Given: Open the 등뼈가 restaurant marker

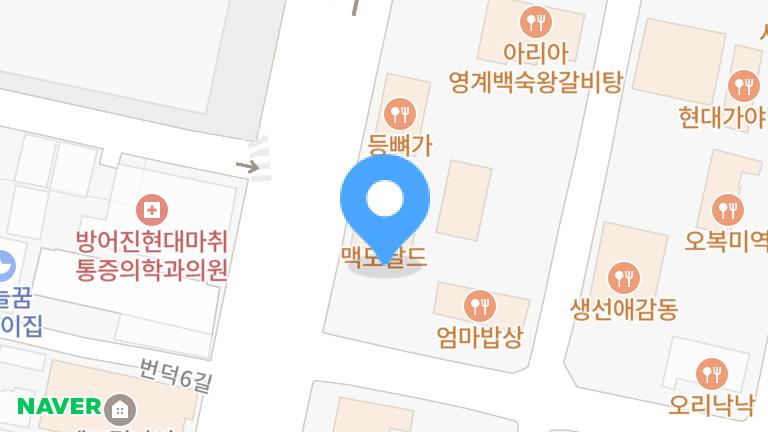Looking at the screenshot, I should (x=400, y=112).
